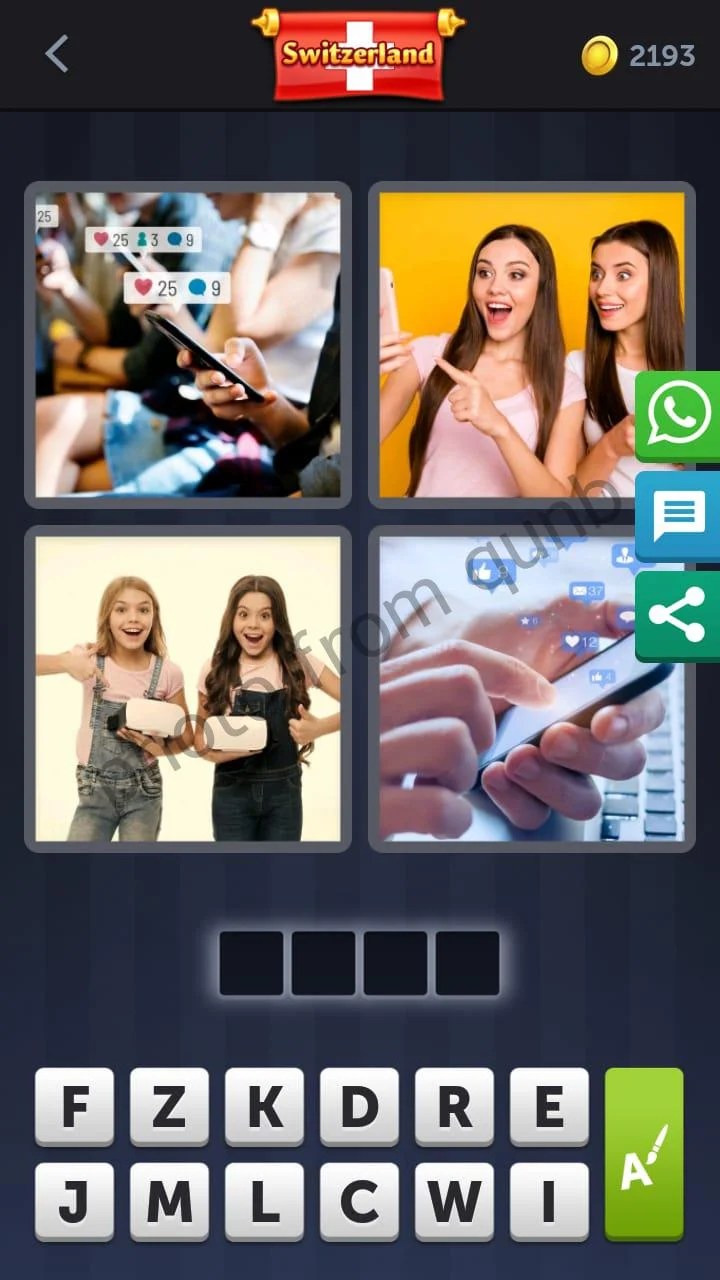
Task: Pick the letter K tile
Action: pos(265,1106)
